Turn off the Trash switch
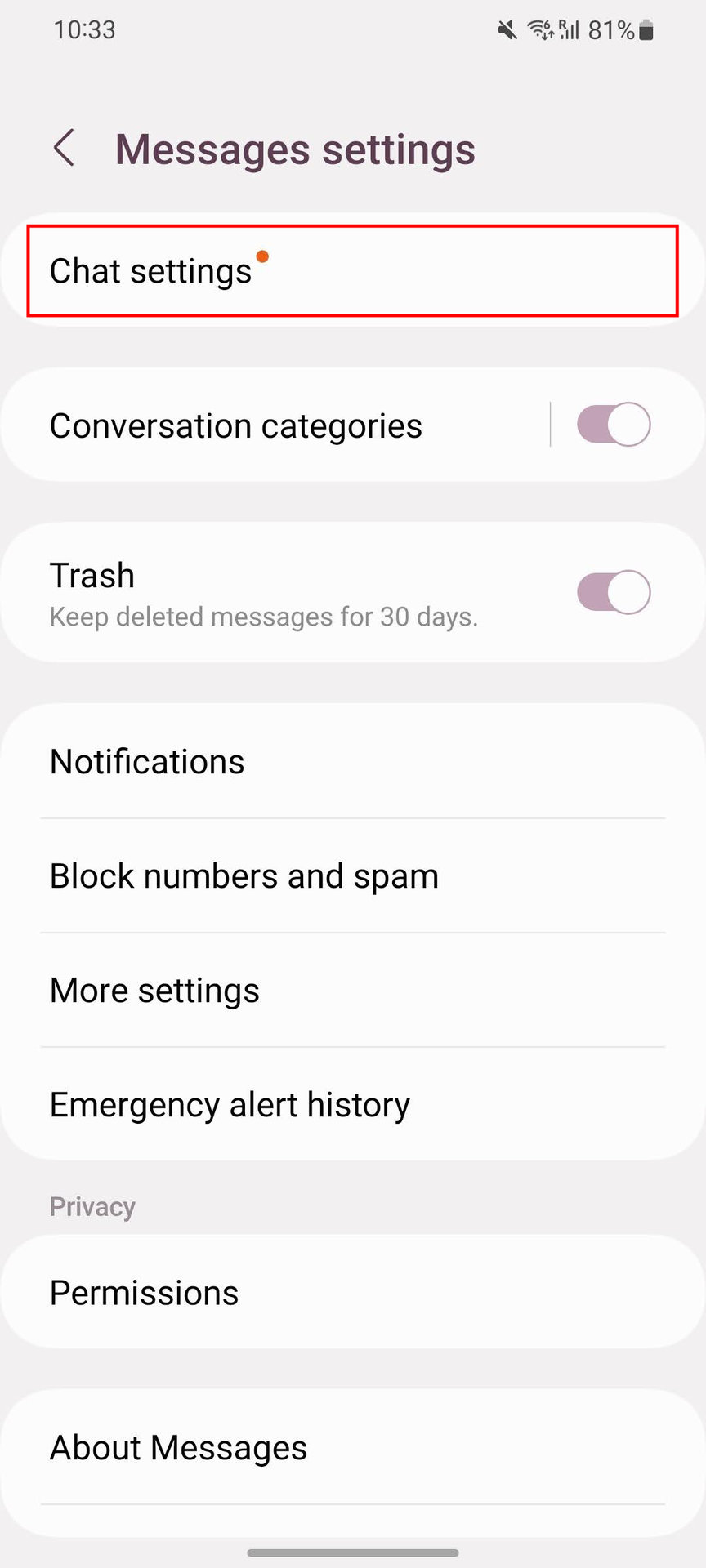Viewport: 706px width, 1568px height. tap(613, 592)
